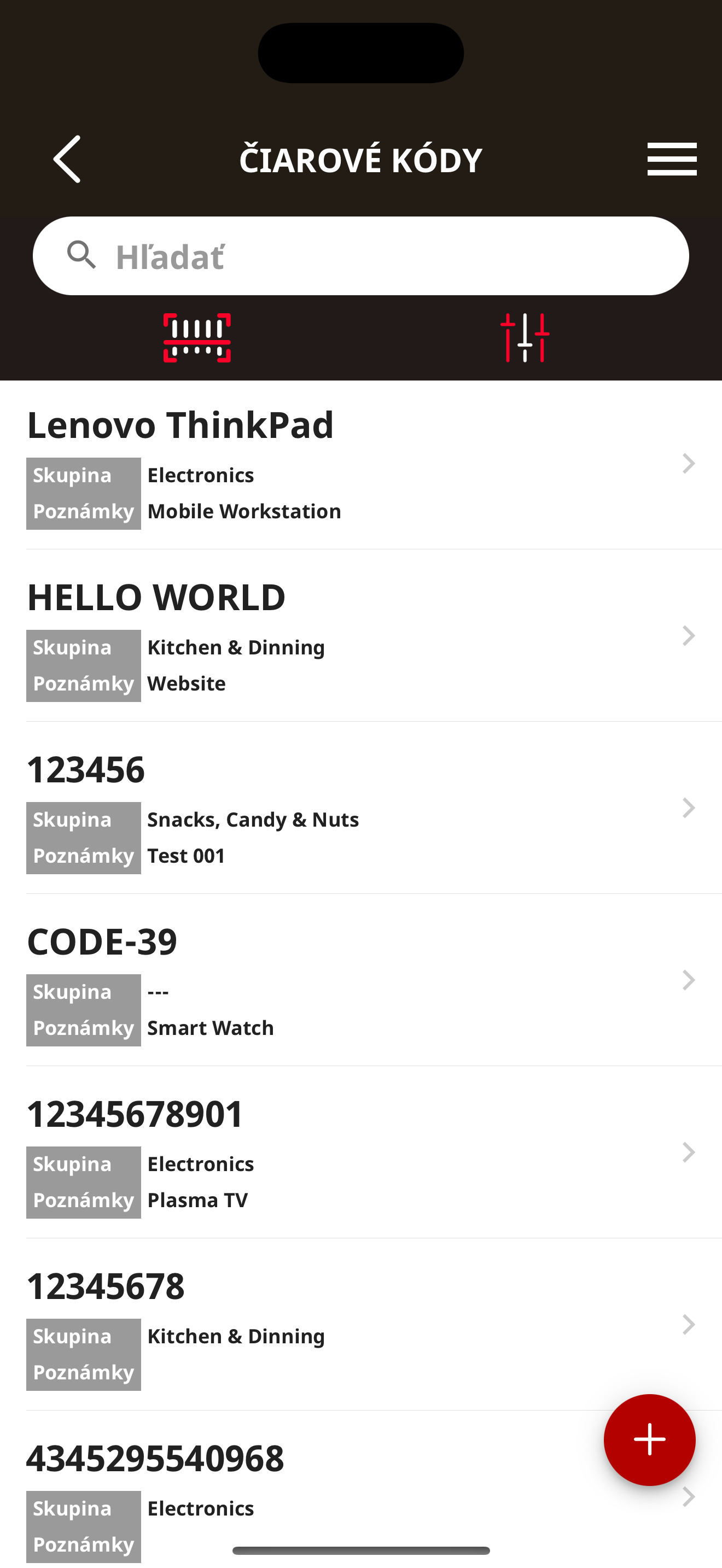
Task: Open the 12345678901 Plasma TV entry
Action: [x=360, y=1154]
